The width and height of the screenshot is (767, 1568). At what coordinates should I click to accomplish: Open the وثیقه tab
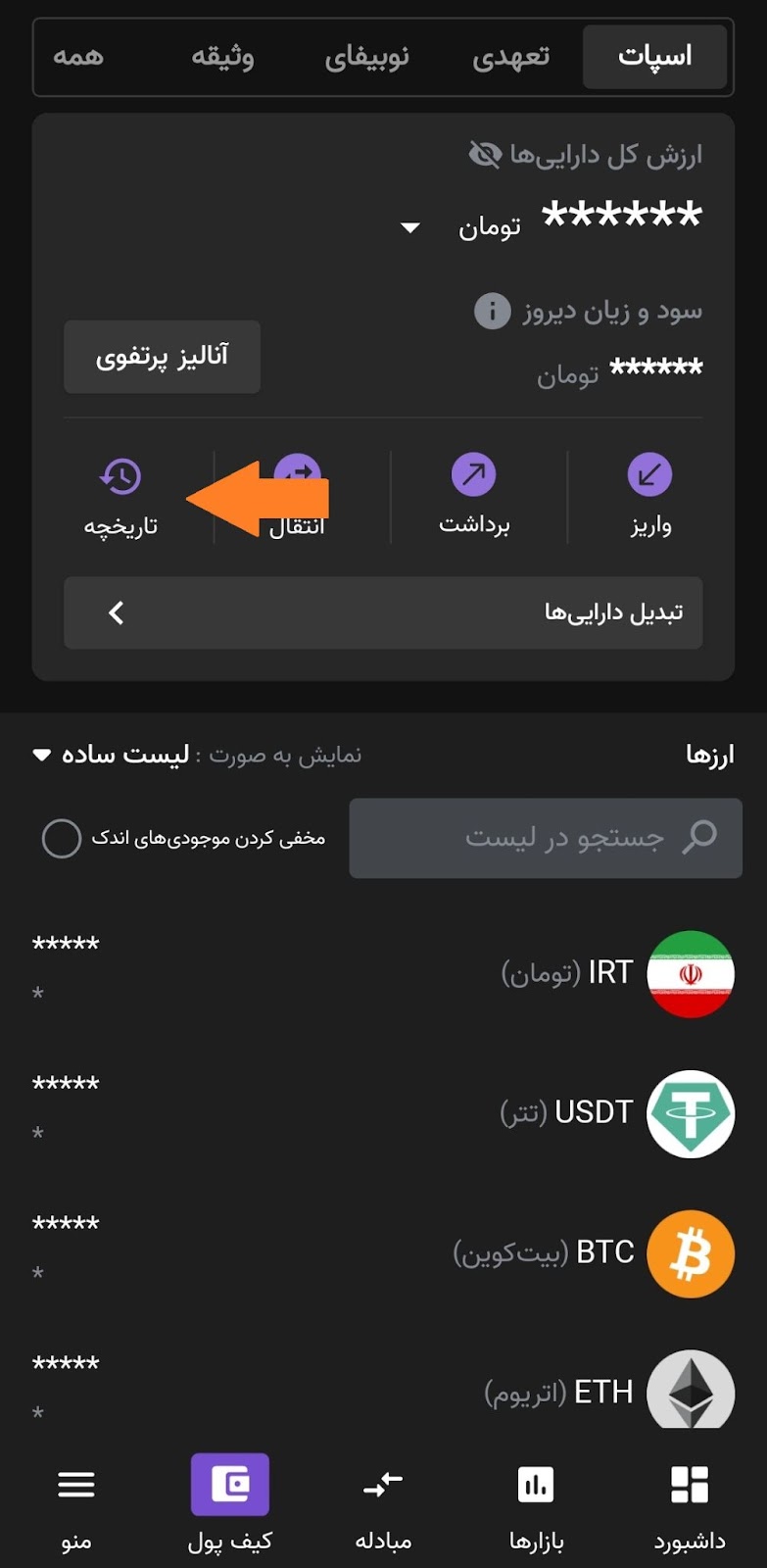222,57
